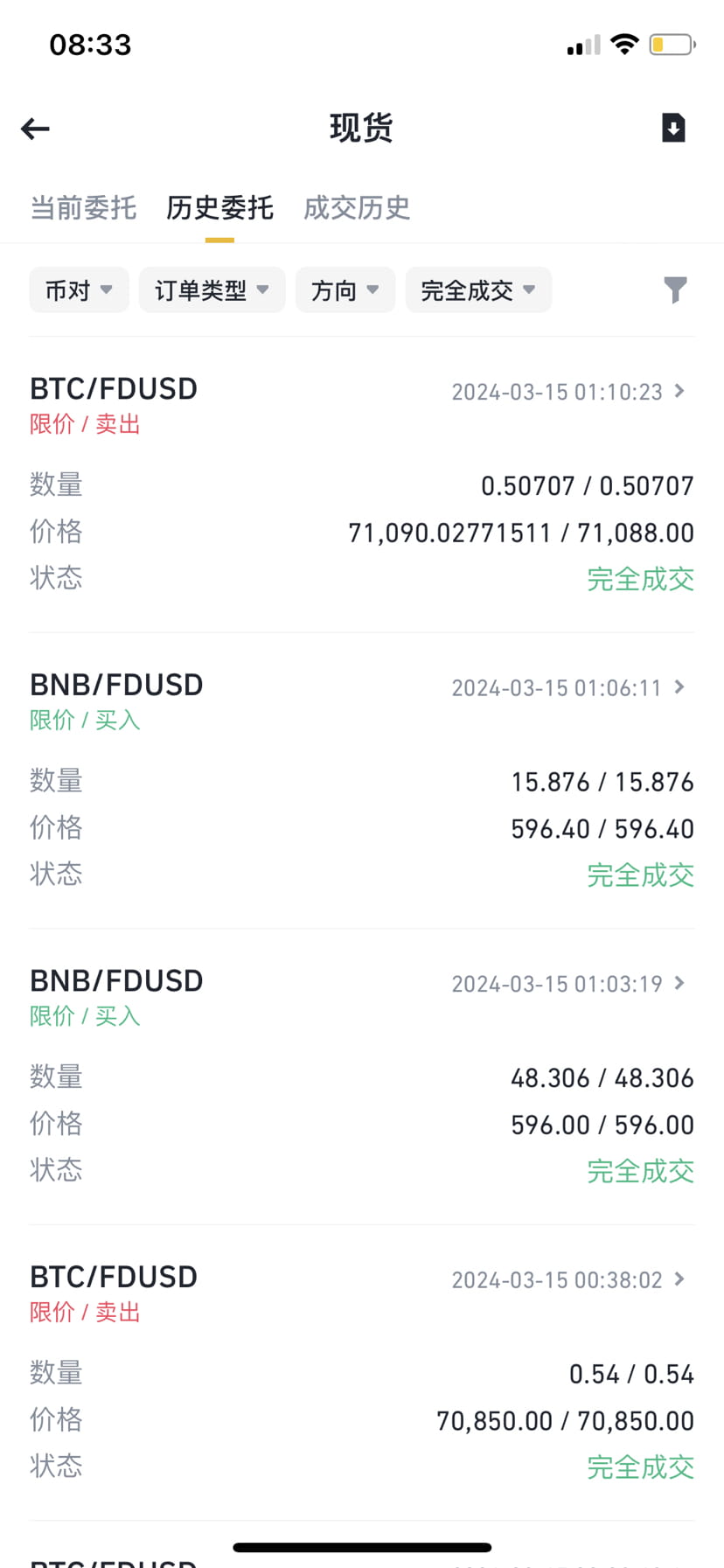
Task: Open the export orders download icon
Action: click(672, 127)
